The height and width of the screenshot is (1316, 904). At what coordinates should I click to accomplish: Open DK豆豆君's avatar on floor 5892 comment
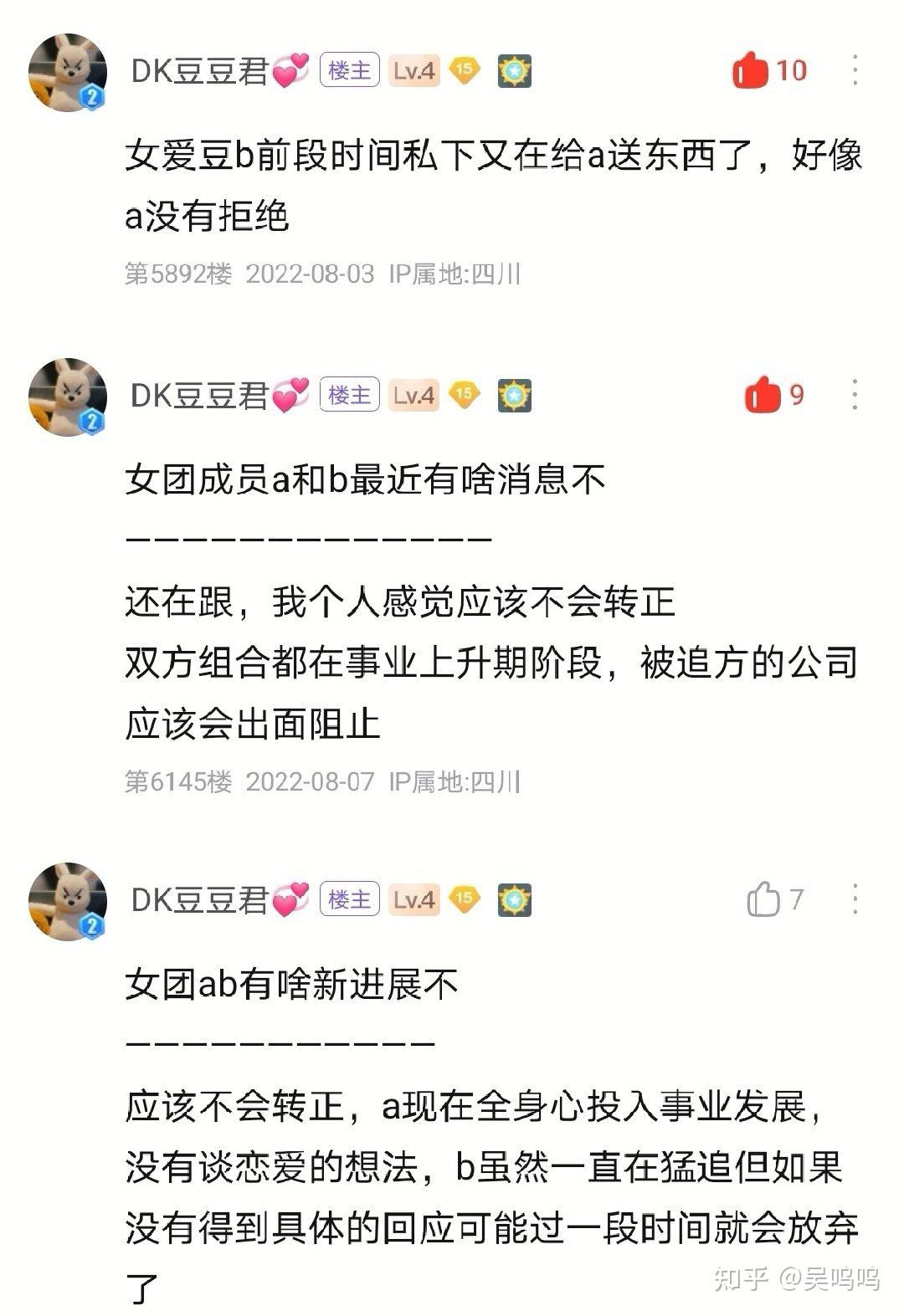[68, 73]
